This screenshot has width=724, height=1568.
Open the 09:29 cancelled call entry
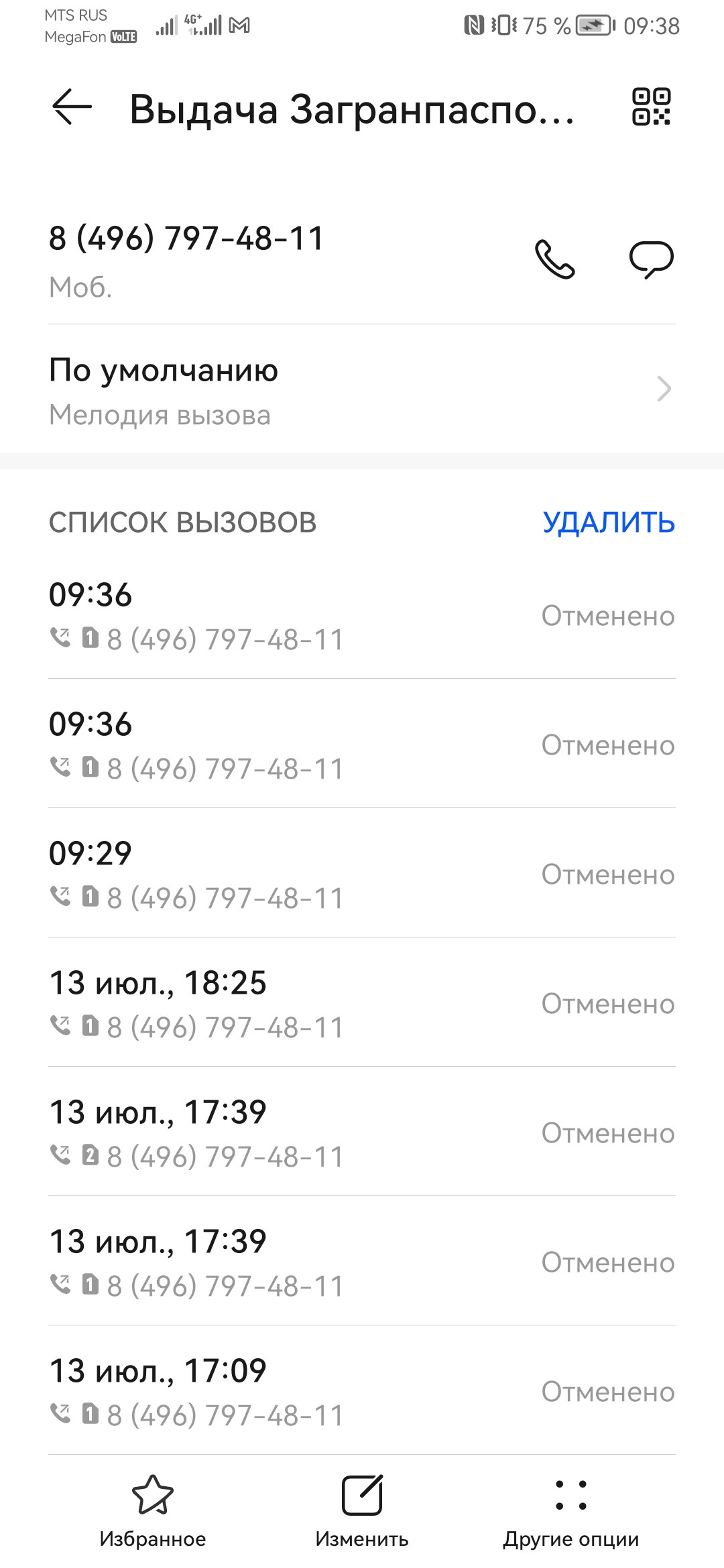362,874
